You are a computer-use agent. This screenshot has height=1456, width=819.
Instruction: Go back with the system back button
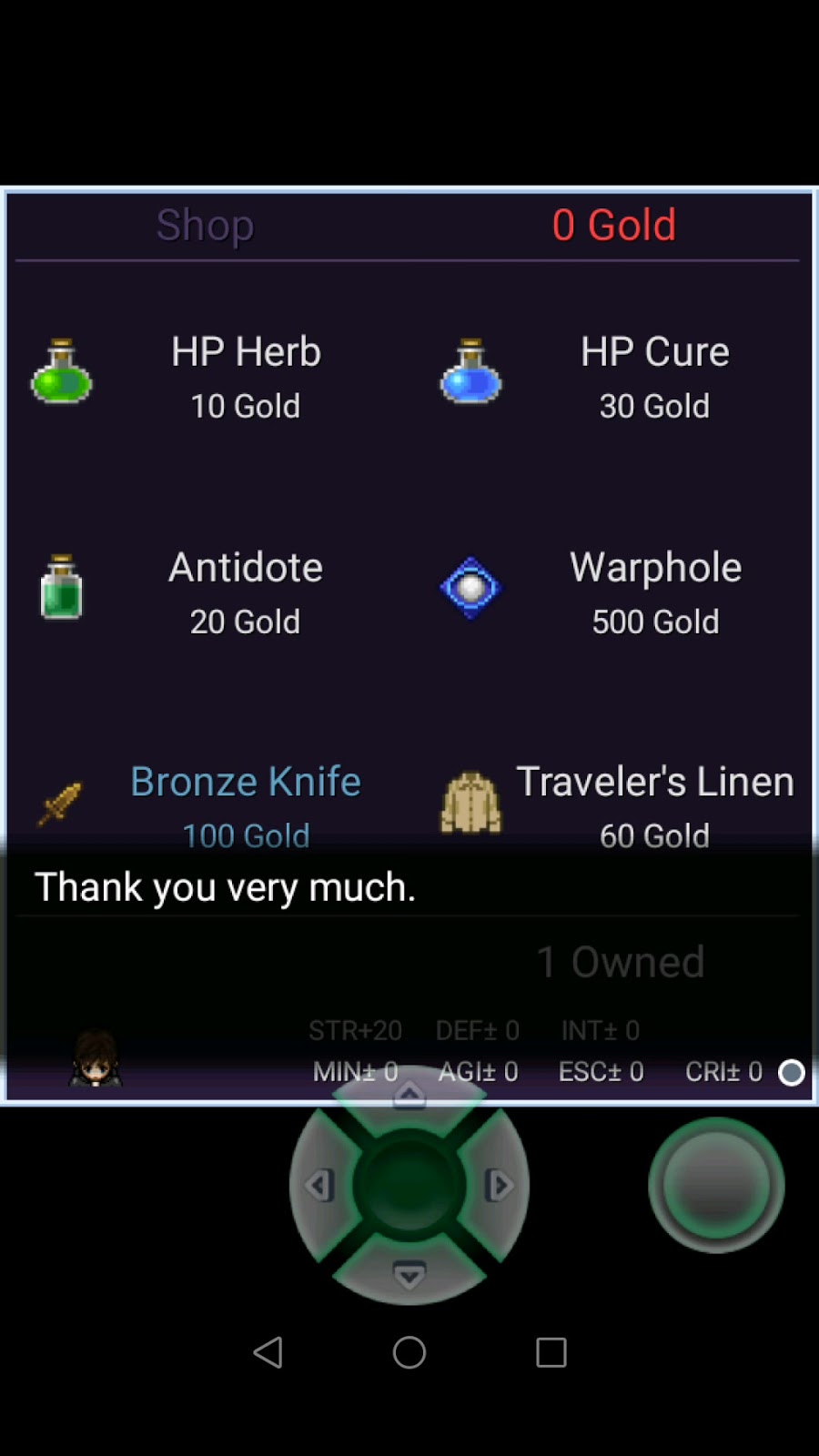click(268, 1352)
